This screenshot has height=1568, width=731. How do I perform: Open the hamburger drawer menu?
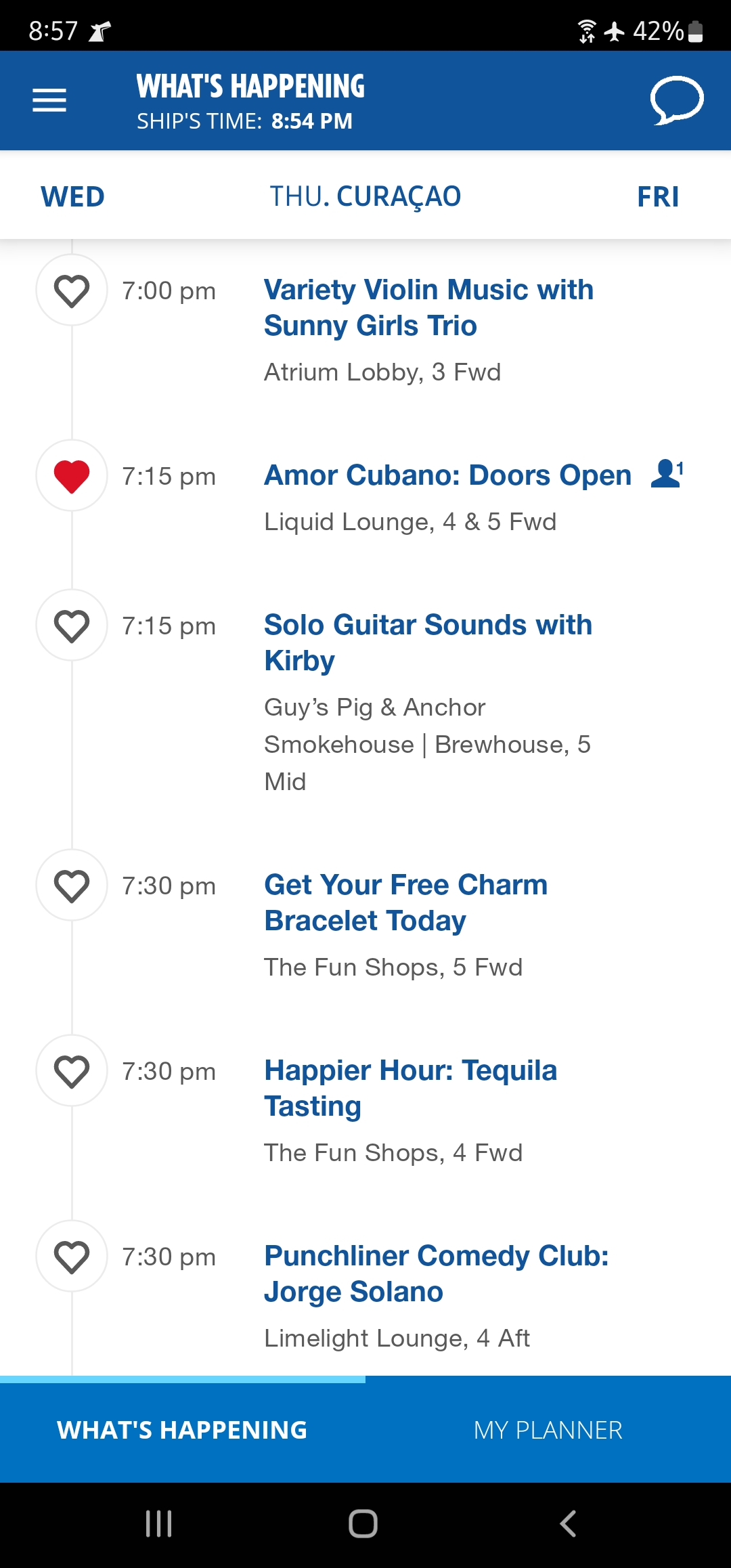[49, 100]
